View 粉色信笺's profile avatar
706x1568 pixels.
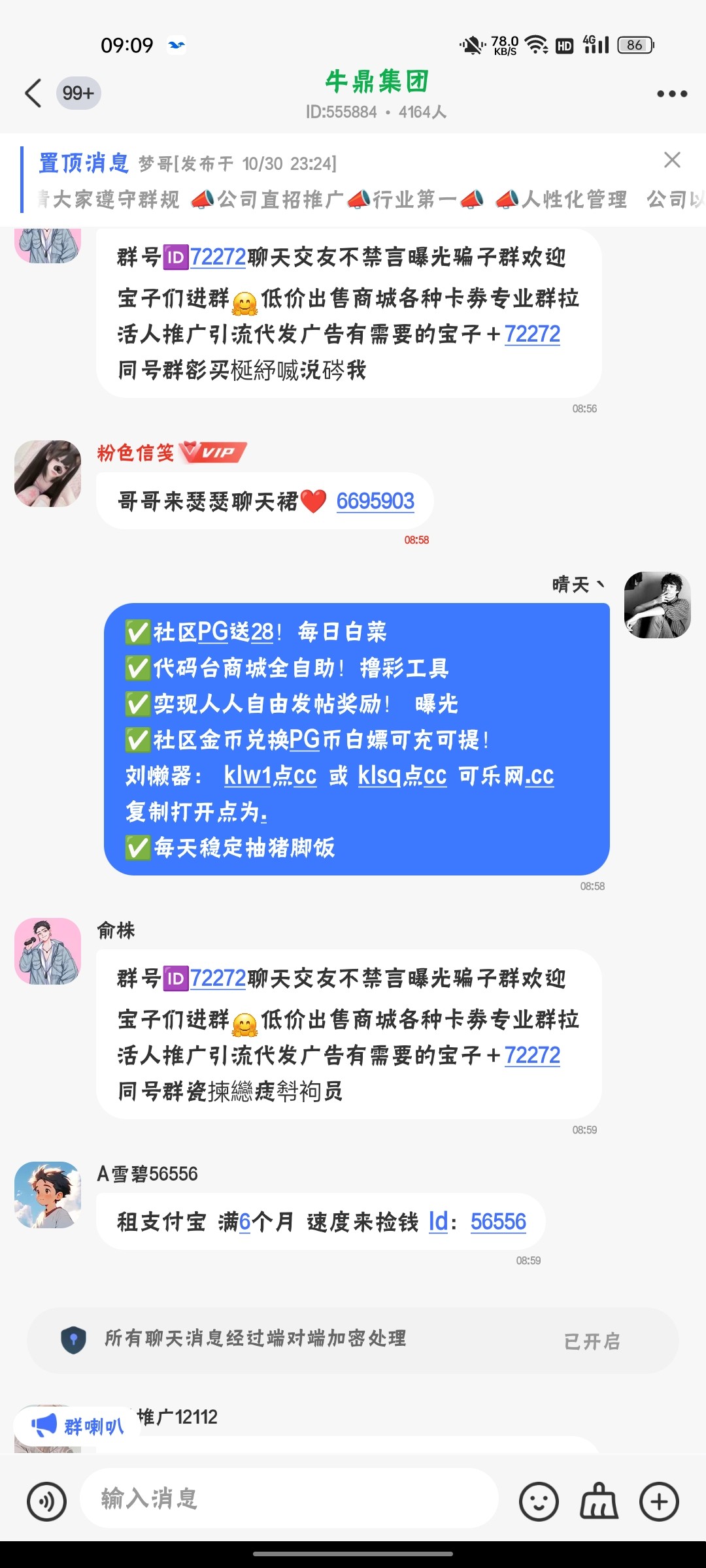point(48,474)
